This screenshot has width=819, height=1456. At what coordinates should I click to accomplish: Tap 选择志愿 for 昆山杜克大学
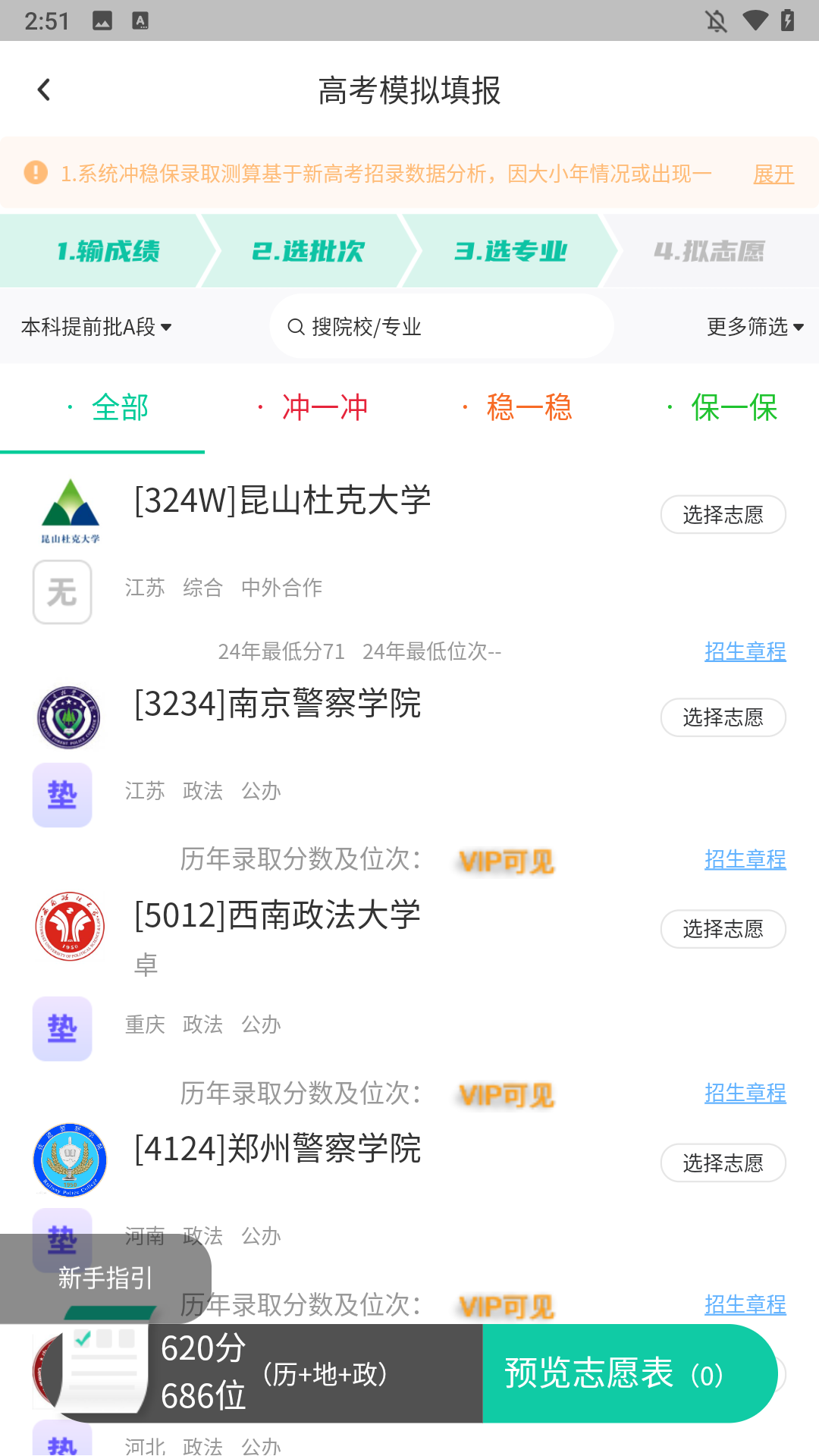tap(723, 514)
